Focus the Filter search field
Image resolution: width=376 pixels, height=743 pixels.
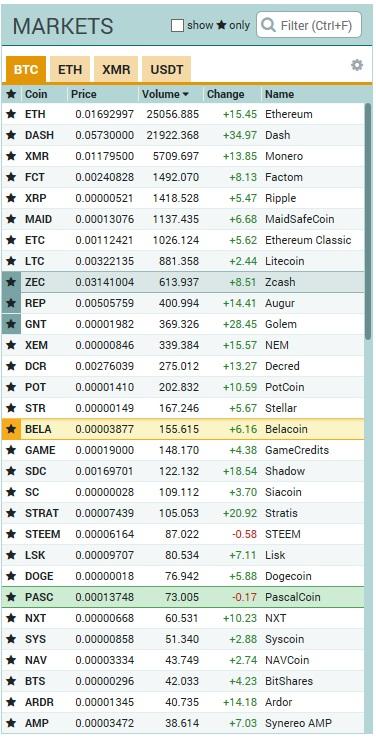click(x=309, y=25)
